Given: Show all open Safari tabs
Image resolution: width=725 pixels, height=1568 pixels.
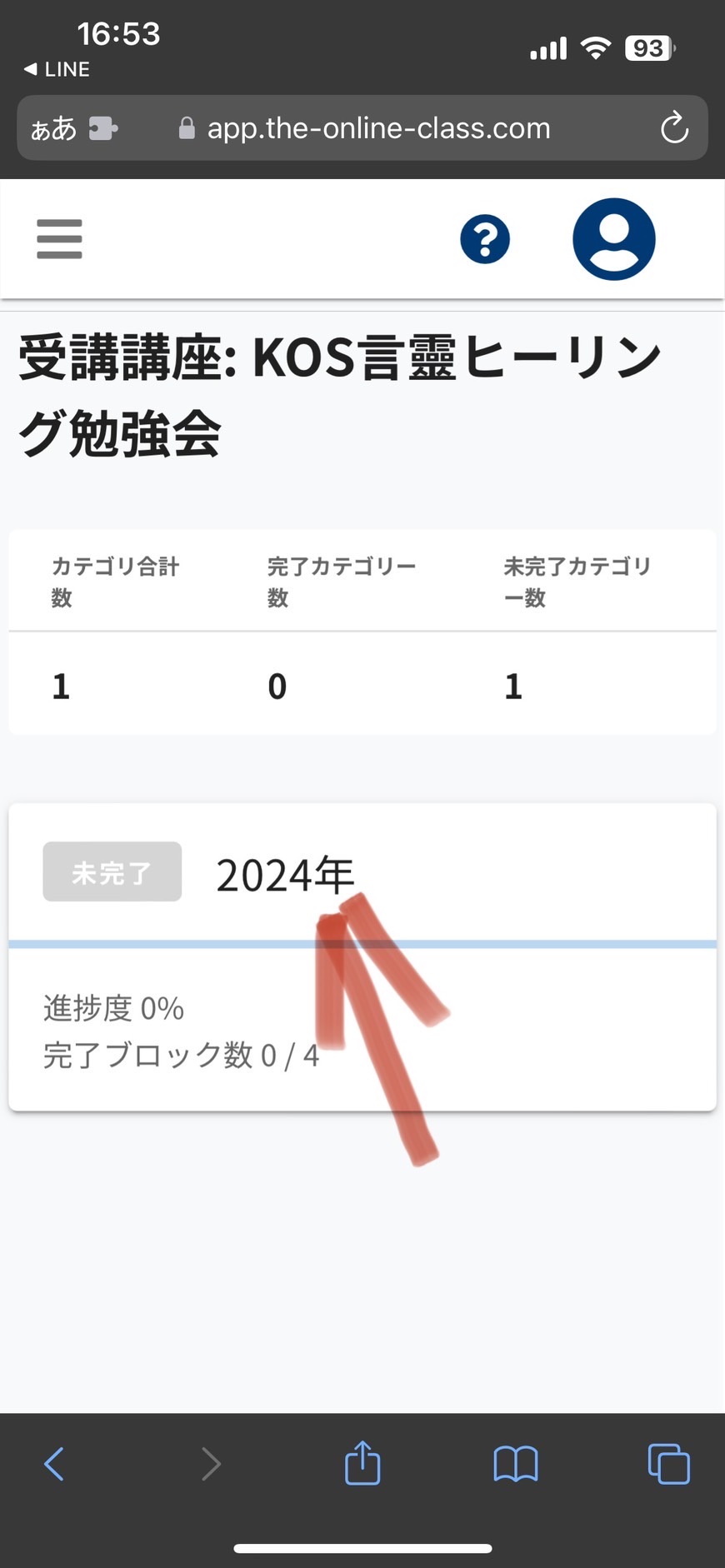Looking at the screenshot, I should (x=669, y=1464).
